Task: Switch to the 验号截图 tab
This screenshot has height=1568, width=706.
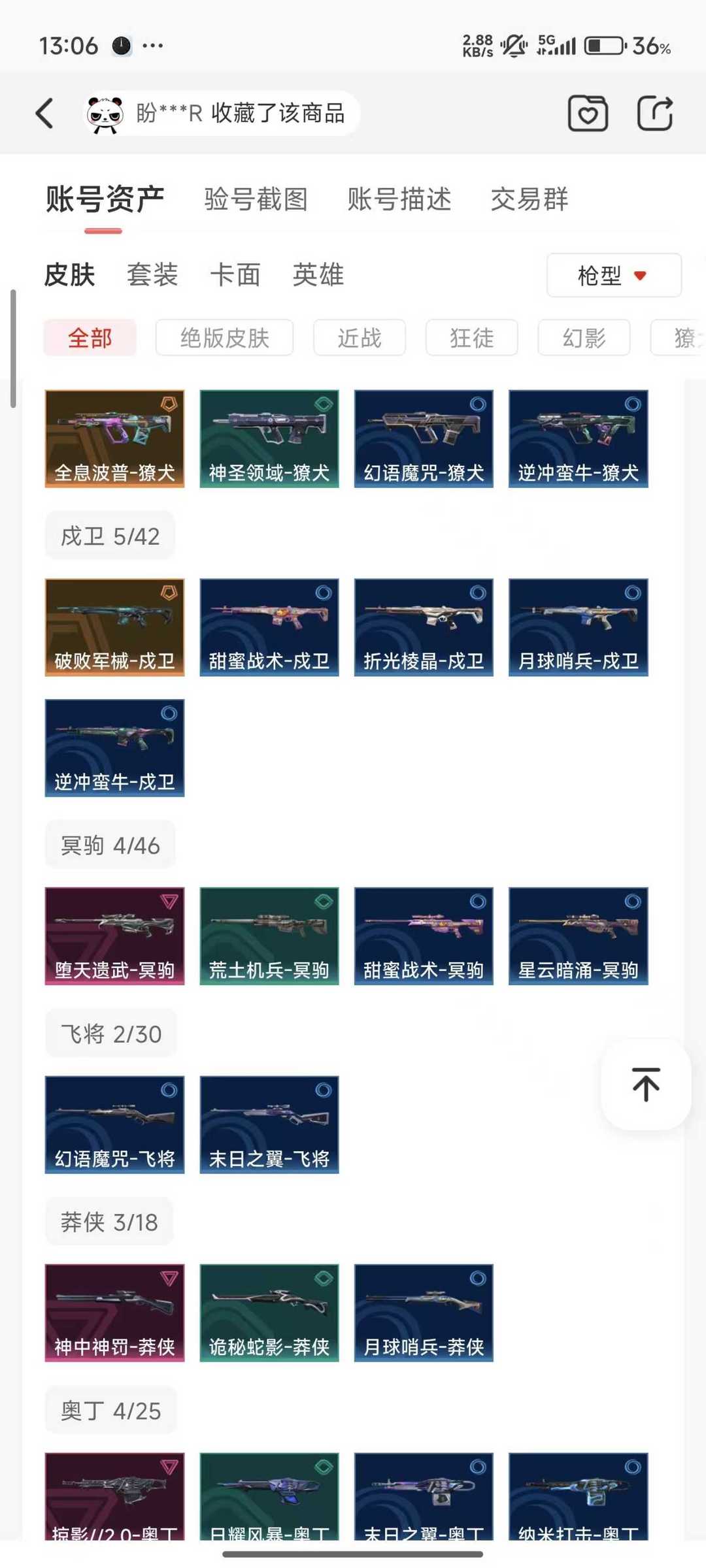Action: (x=256, y=199)
